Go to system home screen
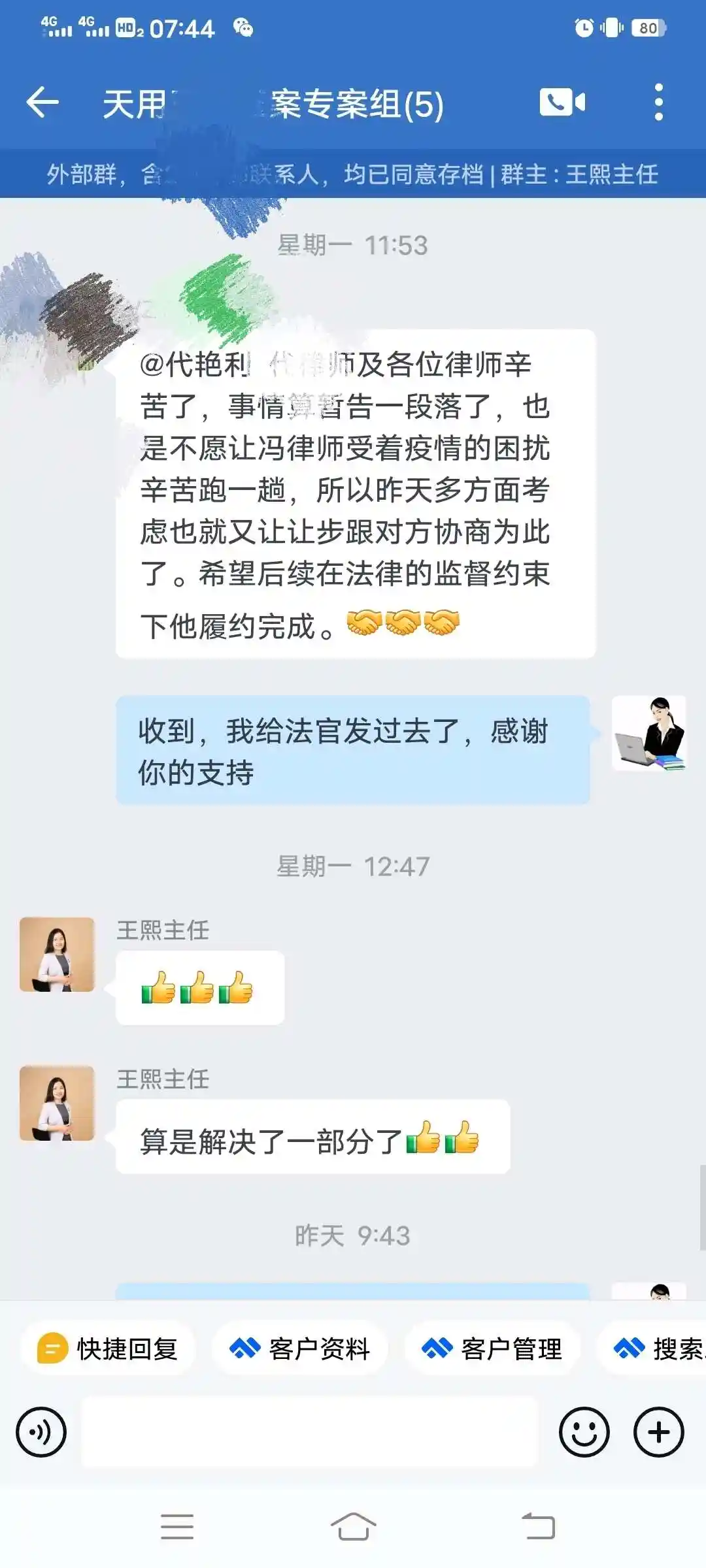Image resolution: width=706 pixels, height=1568 pixels. (x=353, y=1527)
